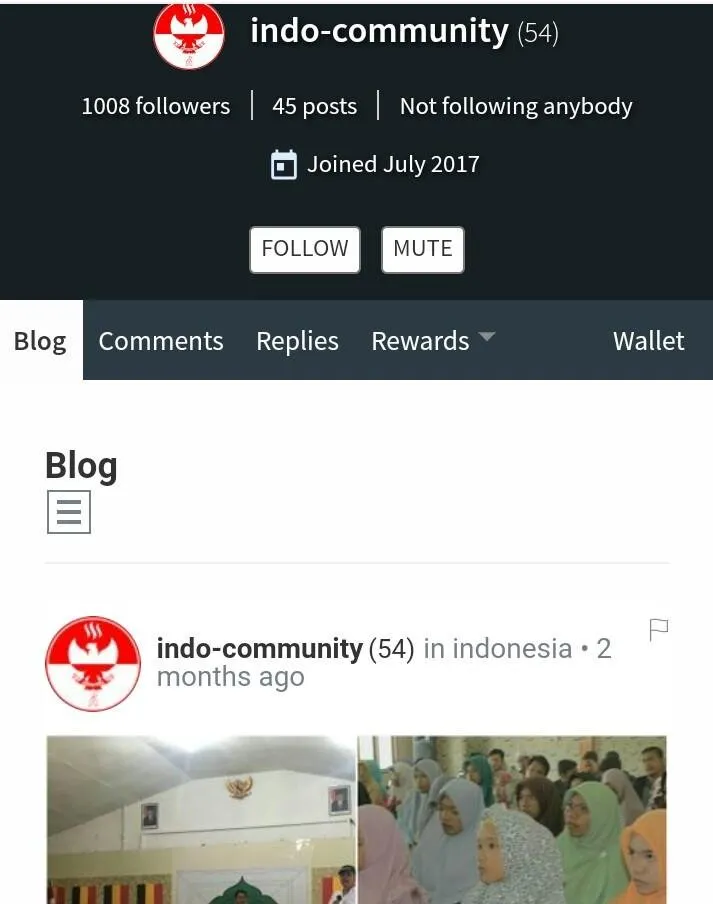Image resolution: width=713 pixels, height=904 pixels.
Task: Open the Wallet tab
Action: click(648, 341)
